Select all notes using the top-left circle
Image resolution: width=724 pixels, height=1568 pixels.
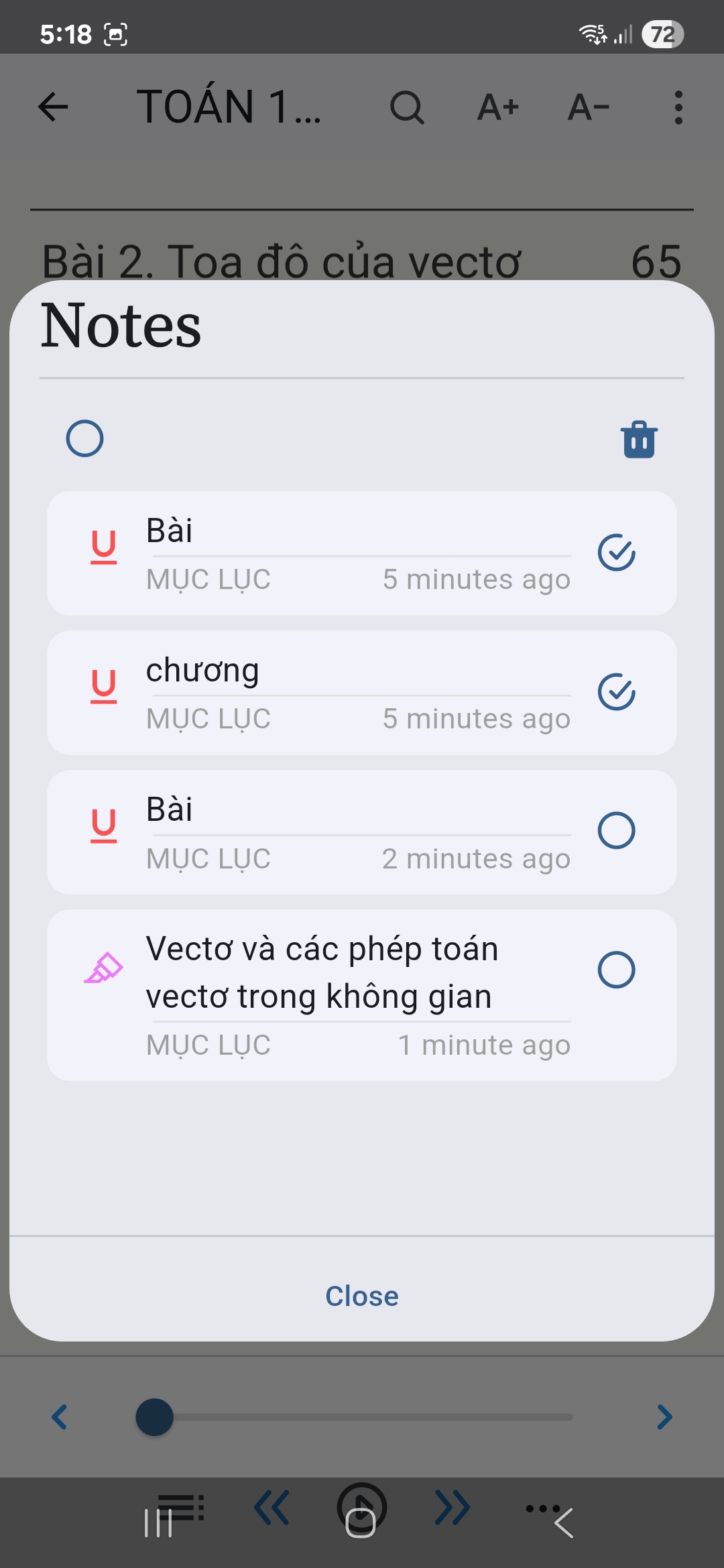(86, 438)
